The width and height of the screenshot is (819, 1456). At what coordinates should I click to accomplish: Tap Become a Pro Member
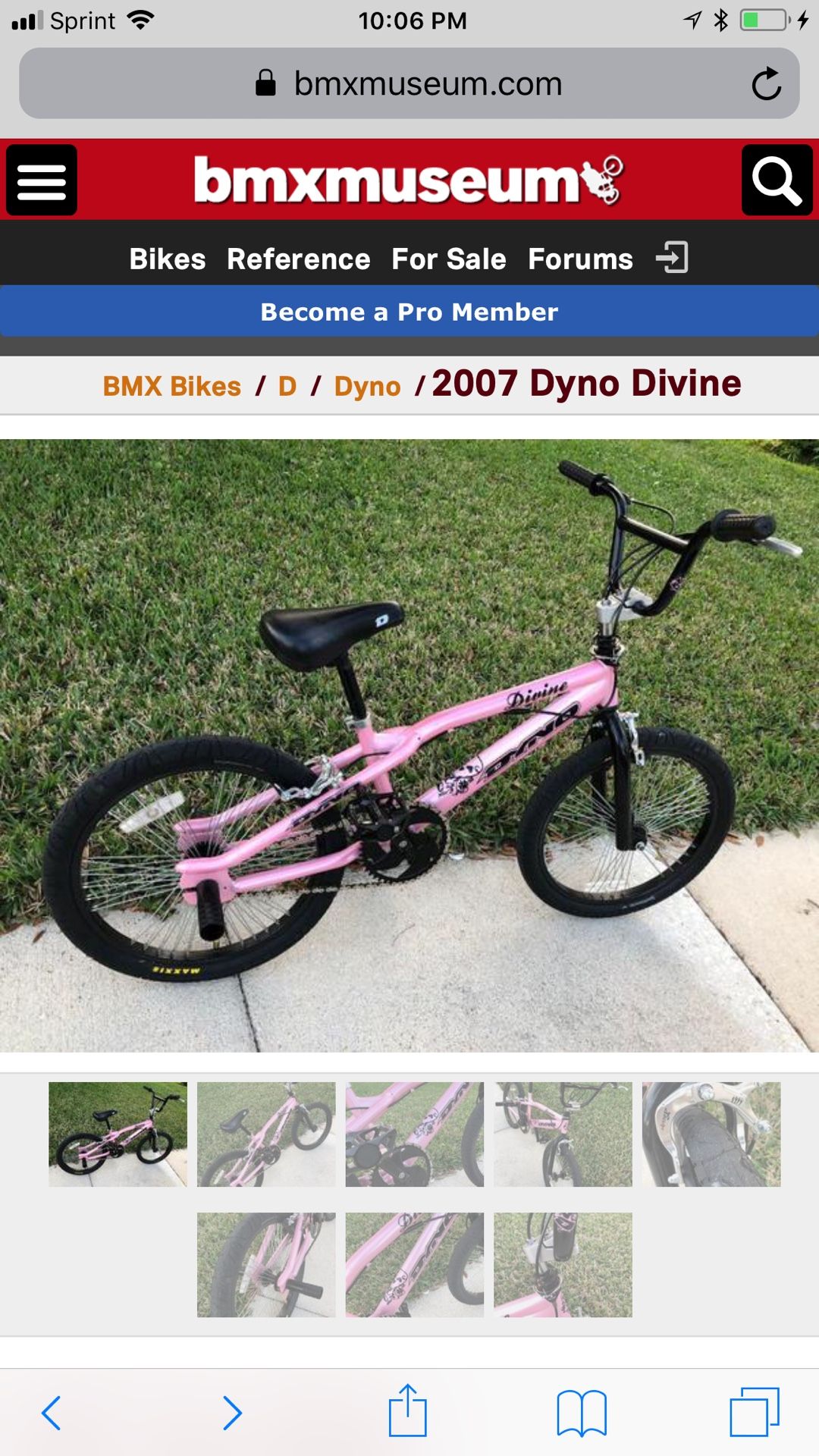point(409,312)
